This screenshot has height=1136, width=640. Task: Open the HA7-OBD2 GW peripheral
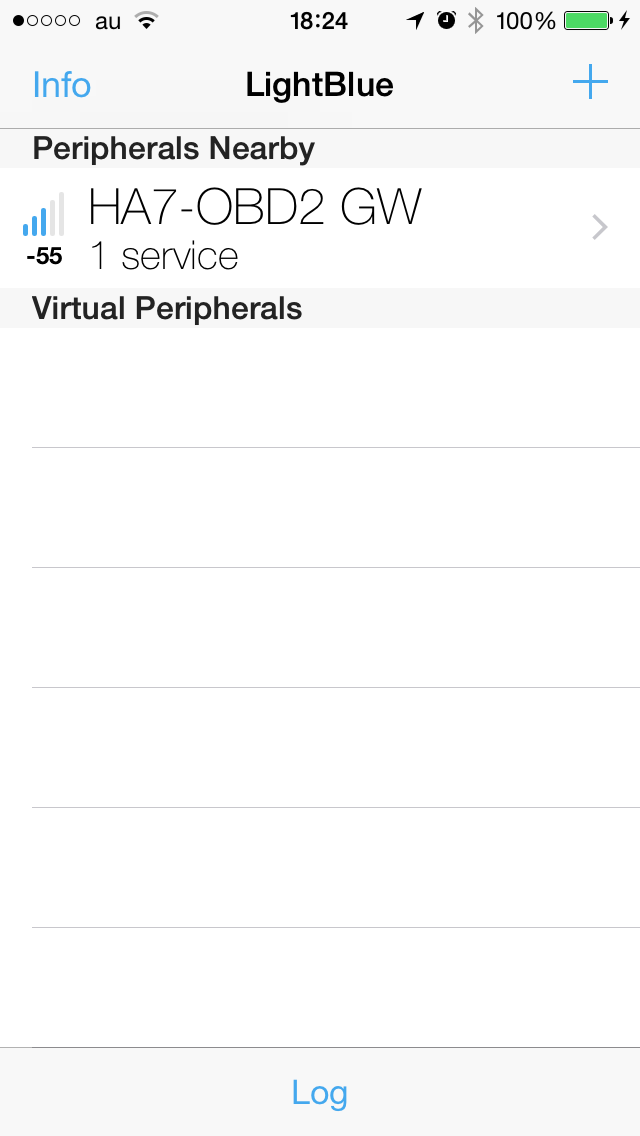(x=320, y=227)
